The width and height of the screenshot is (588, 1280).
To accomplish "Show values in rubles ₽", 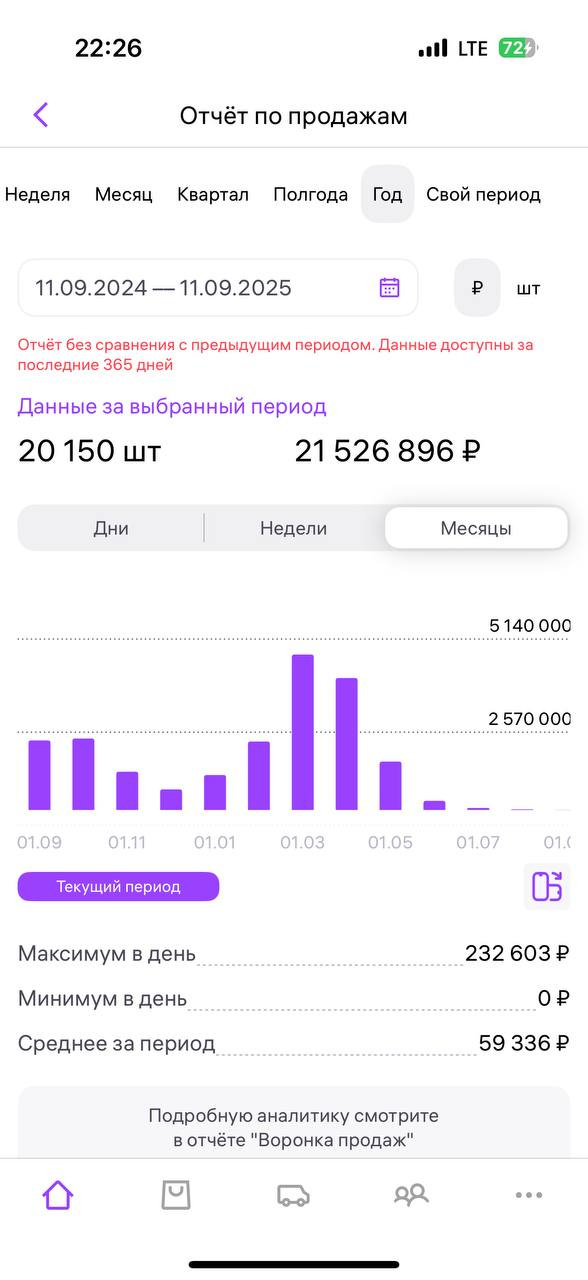I will 477,288.
